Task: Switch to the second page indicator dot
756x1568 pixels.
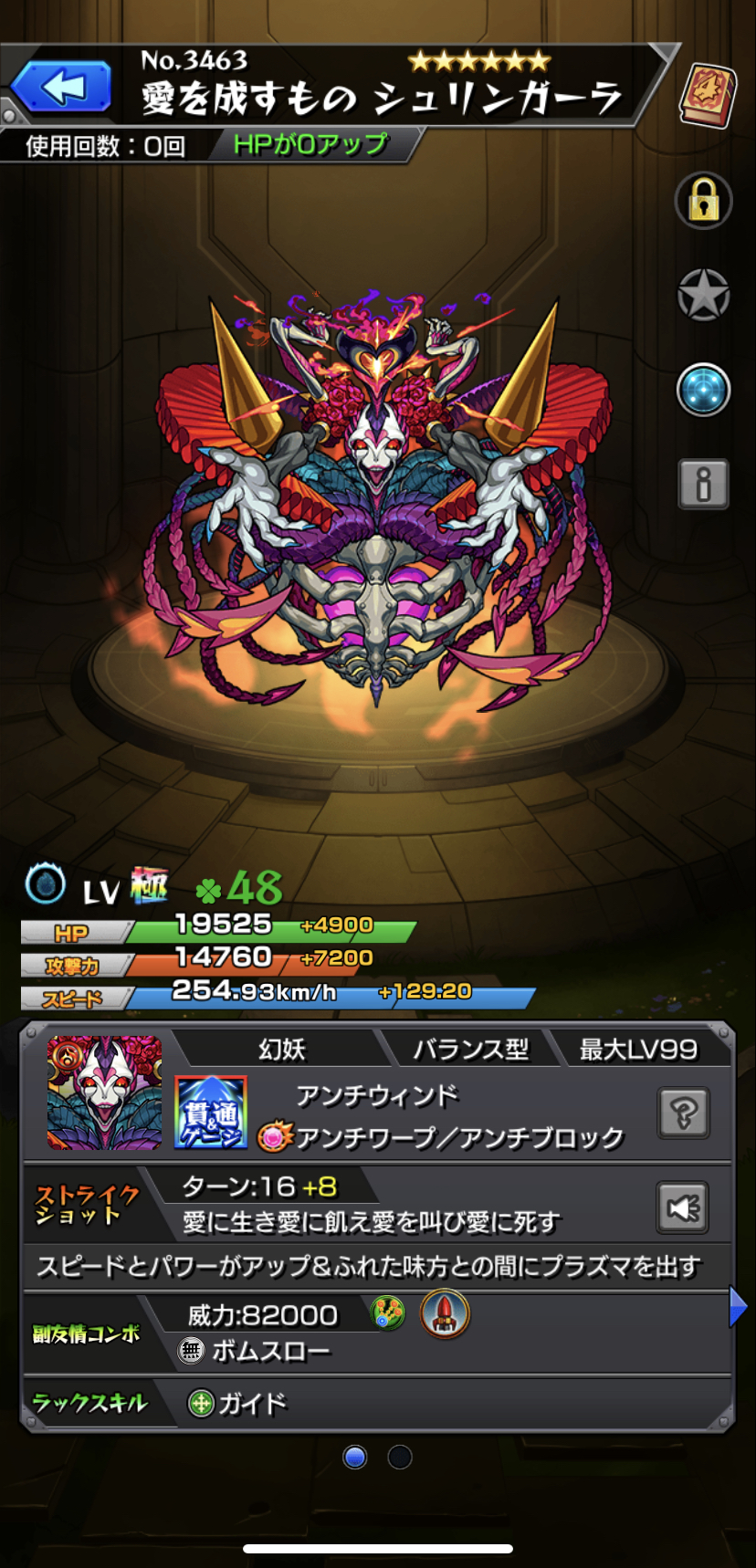Action: (x=399, y=1458)
